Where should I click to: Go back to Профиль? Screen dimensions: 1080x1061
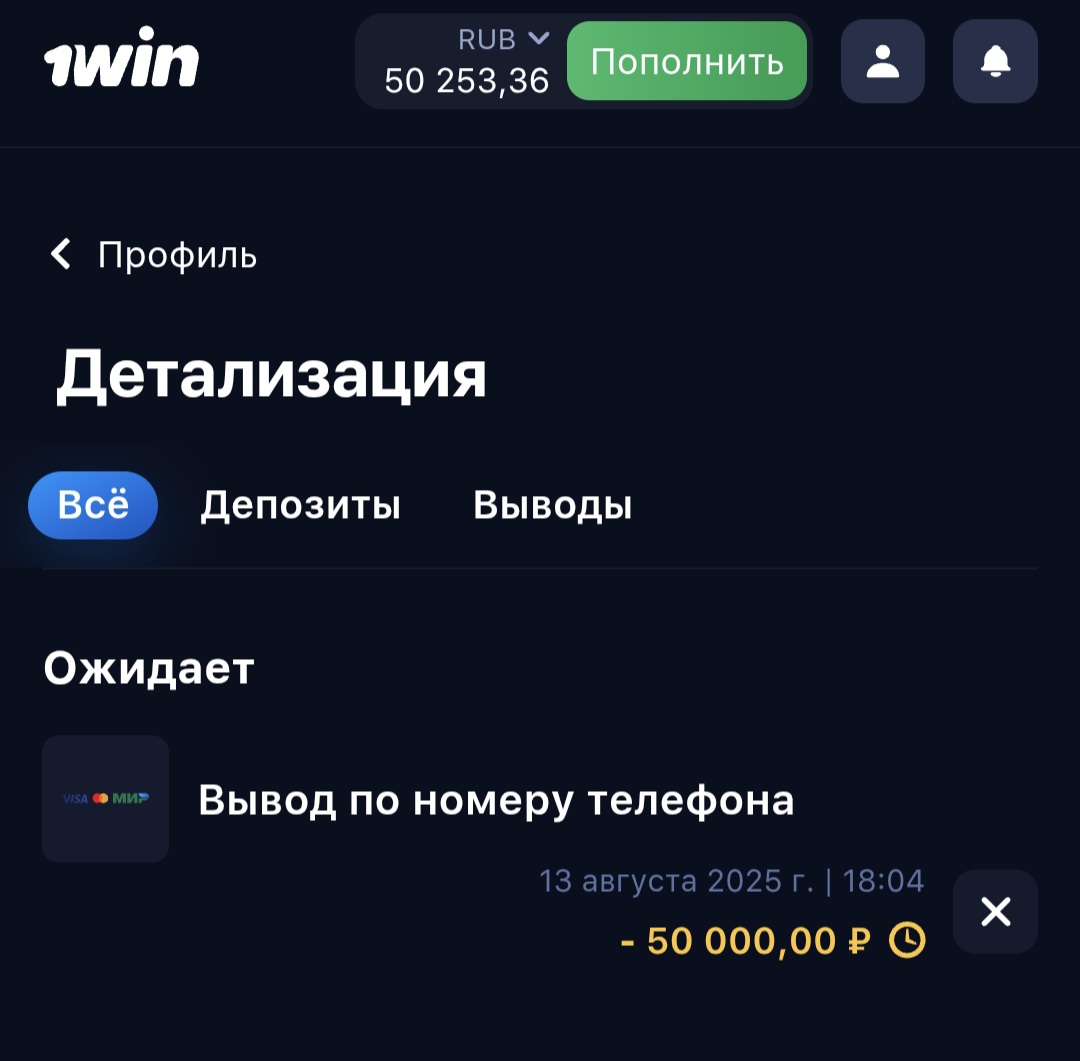[154, 255]
